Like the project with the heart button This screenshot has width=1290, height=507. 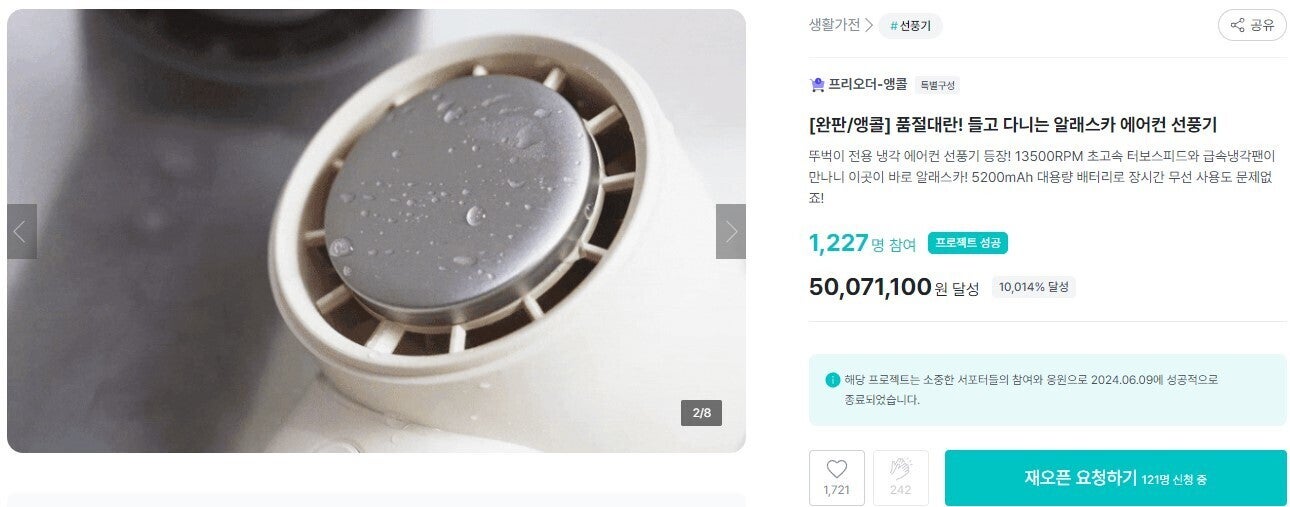click(836, 477)
